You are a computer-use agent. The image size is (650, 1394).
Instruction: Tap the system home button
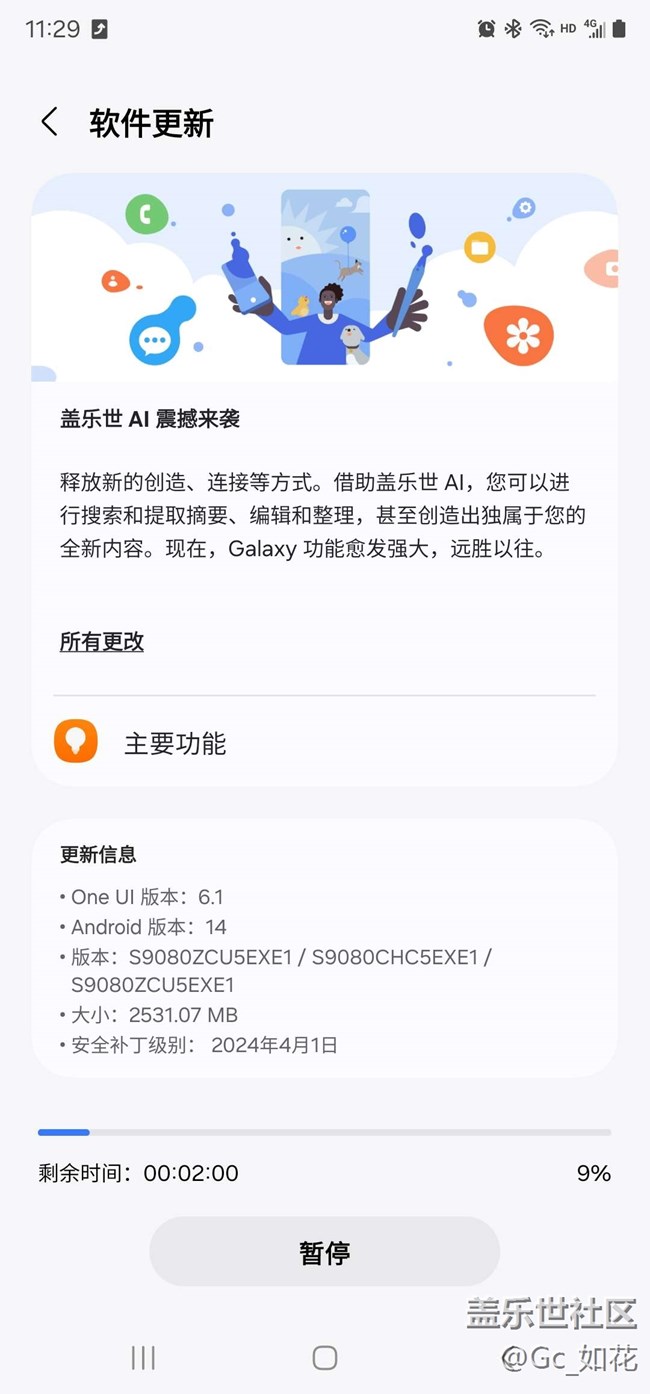pyautogui.click(x=325, y=1357)
